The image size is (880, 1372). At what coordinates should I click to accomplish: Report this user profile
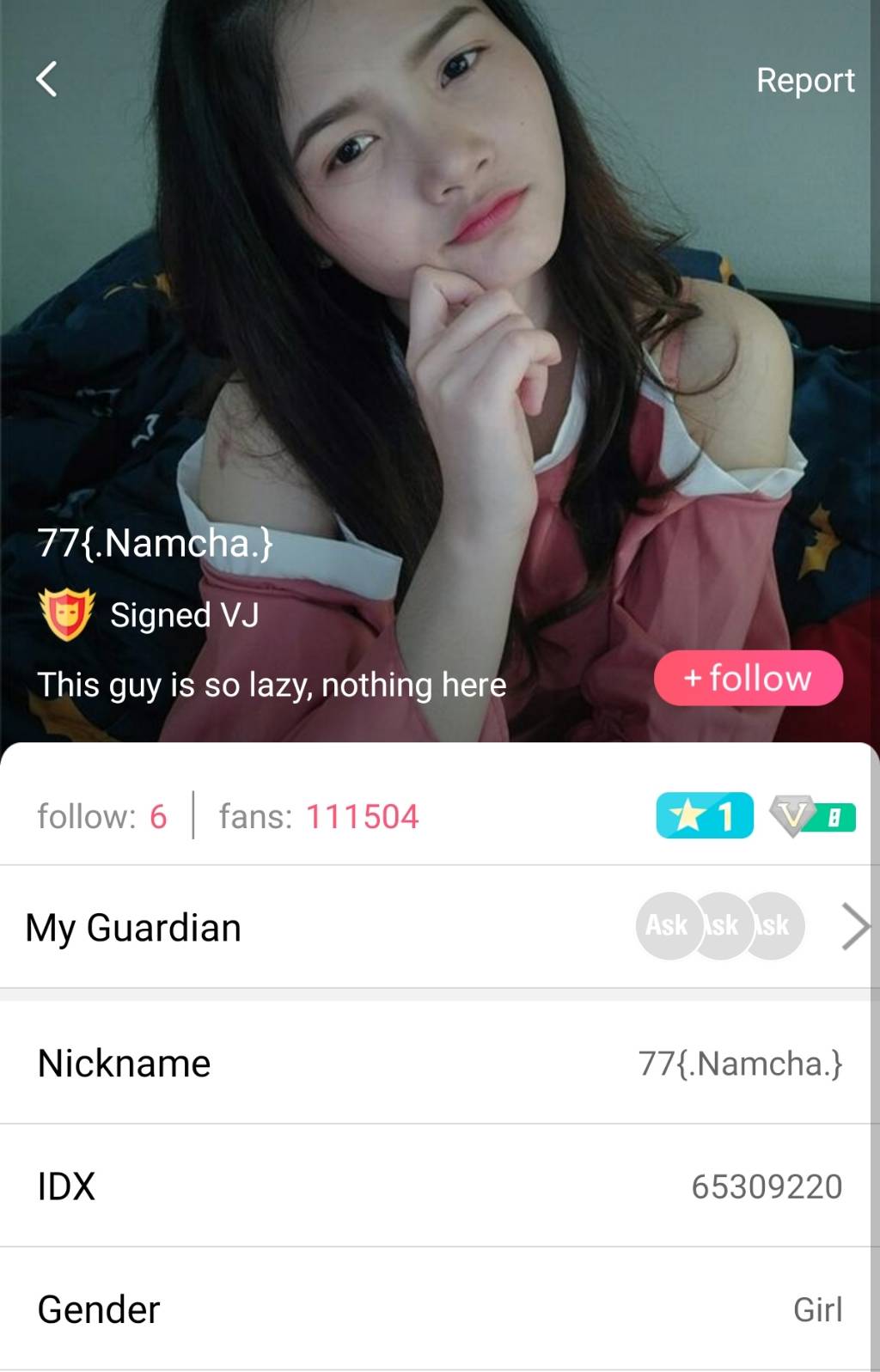click(x=804, y=80)
